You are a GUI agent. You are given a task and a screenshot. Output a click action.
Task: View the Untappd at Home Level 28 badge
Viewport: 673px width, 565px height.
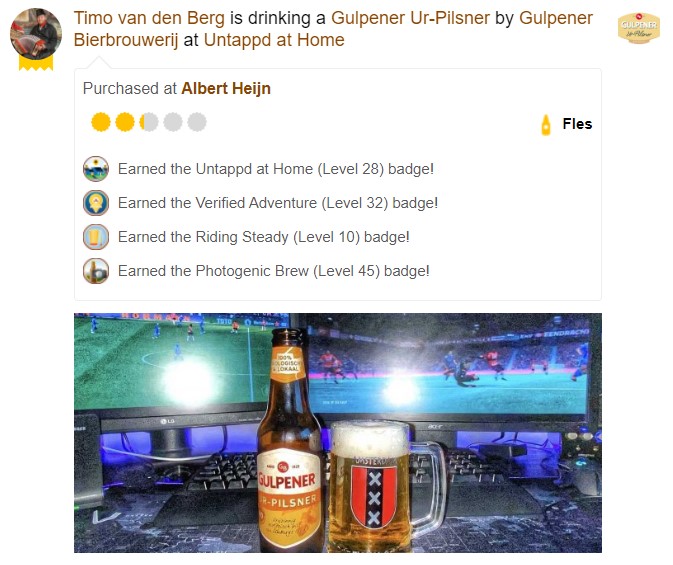click(x=96, y=169)
